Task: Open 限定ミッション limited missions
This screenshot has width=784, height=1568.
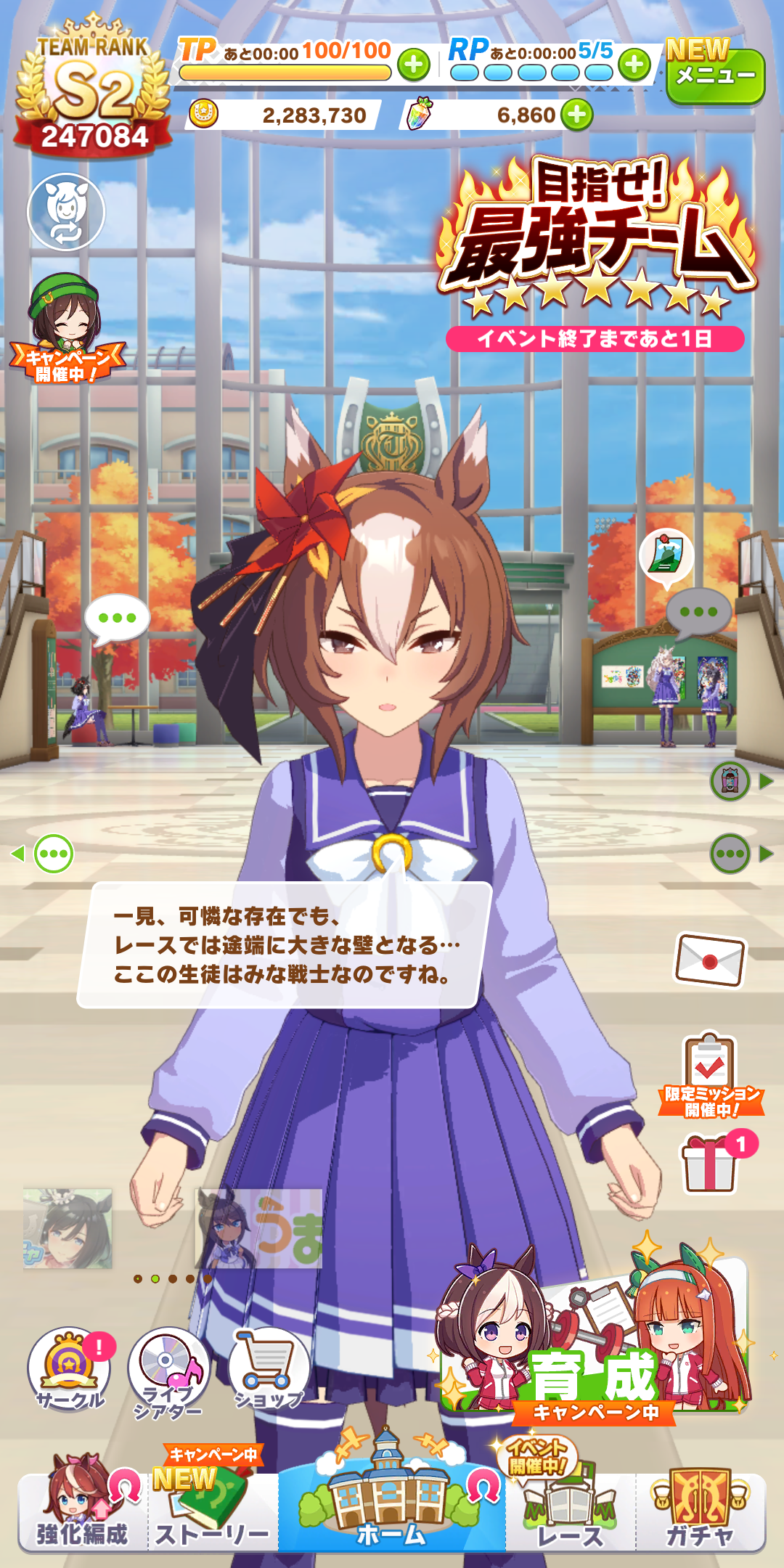Action: pos(711,1076)
